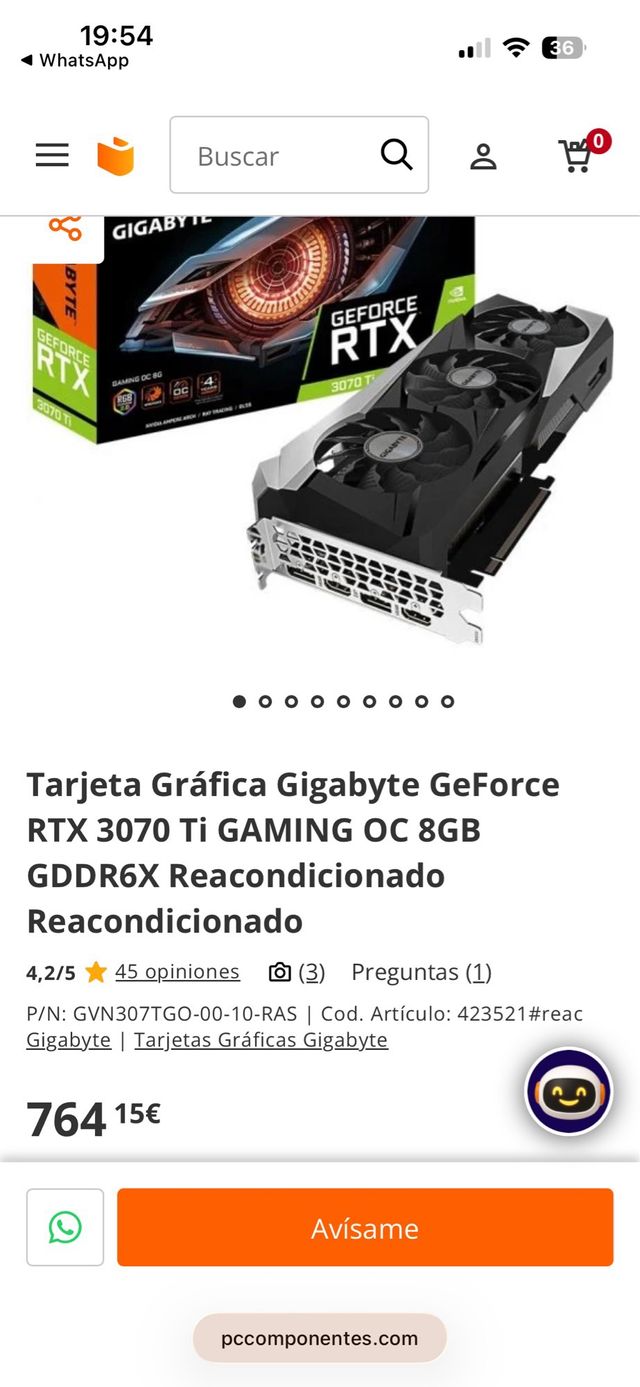
Task: Select the second image carousel dot
Action: tap(265, 701)
